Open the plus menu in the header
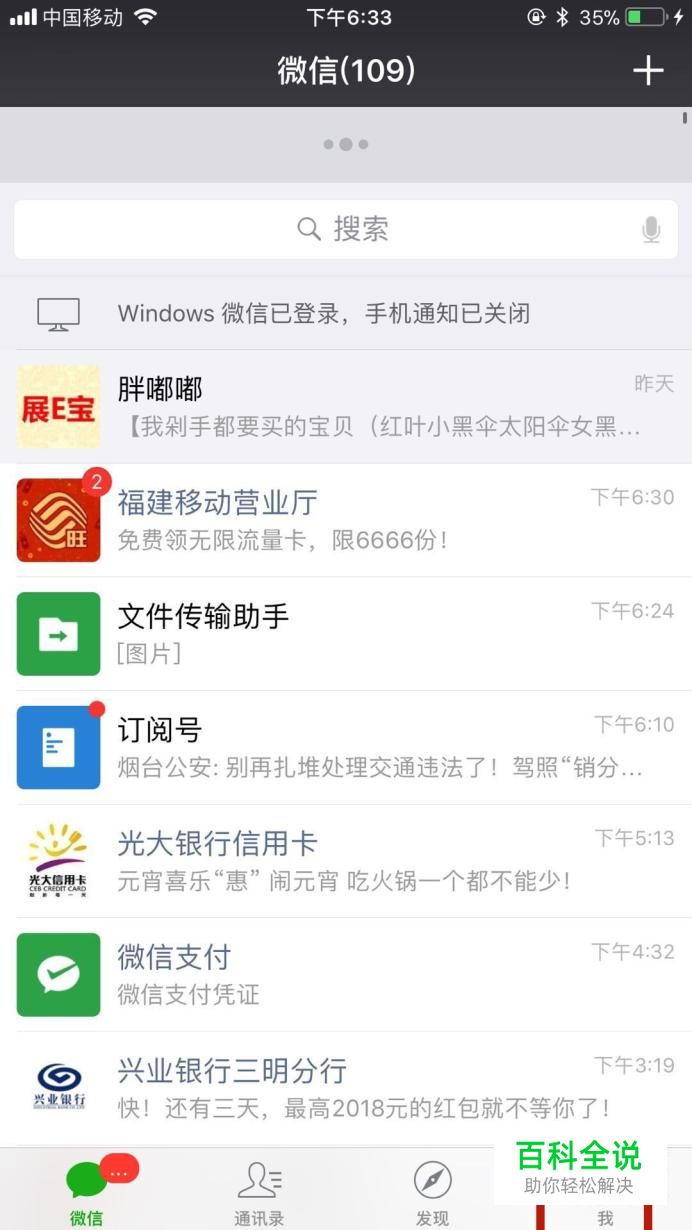Screen dimensions: 692x1230 click(x=648, y=70)
